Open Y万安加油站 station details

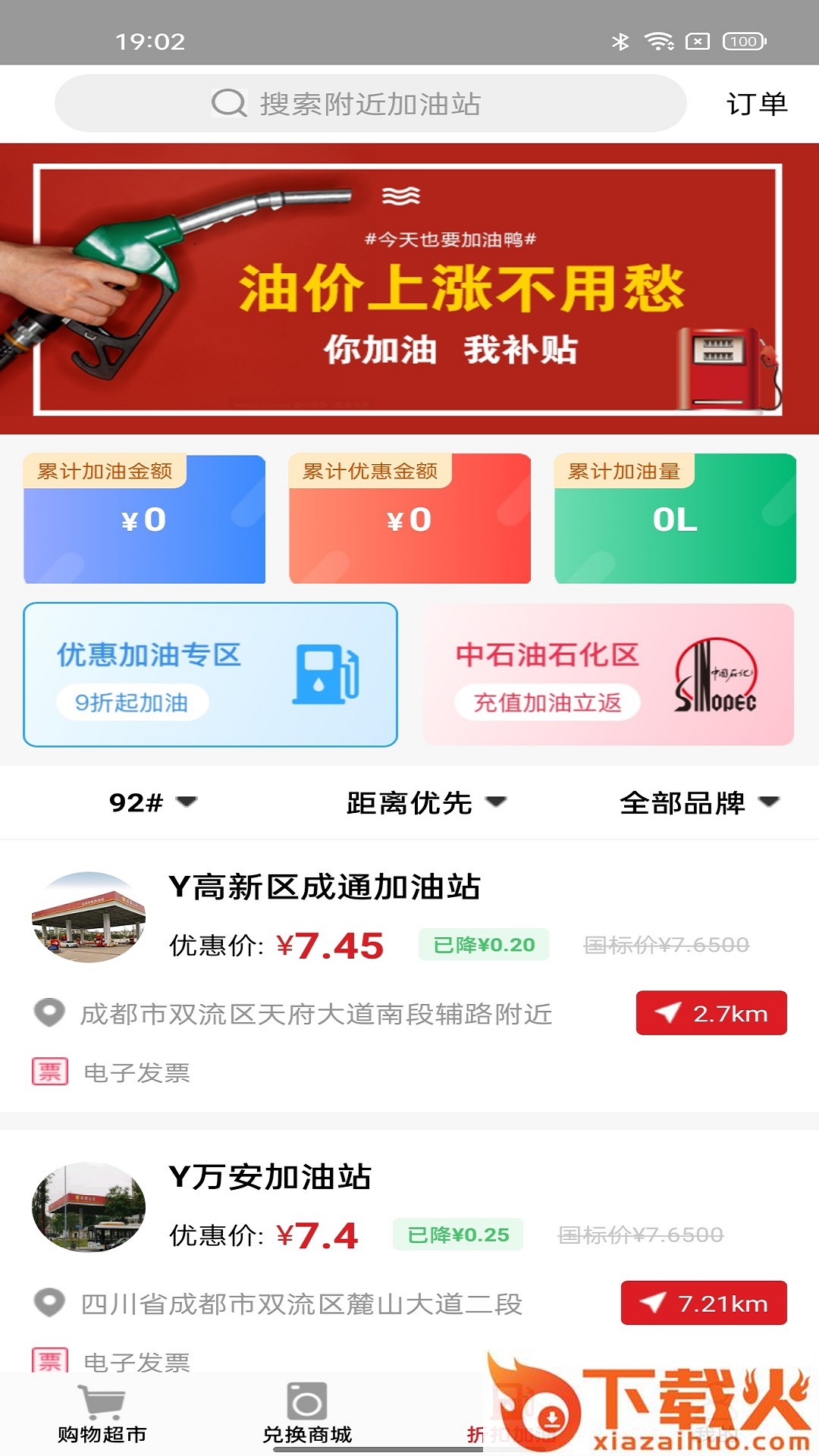click(x=270, y=1177)
